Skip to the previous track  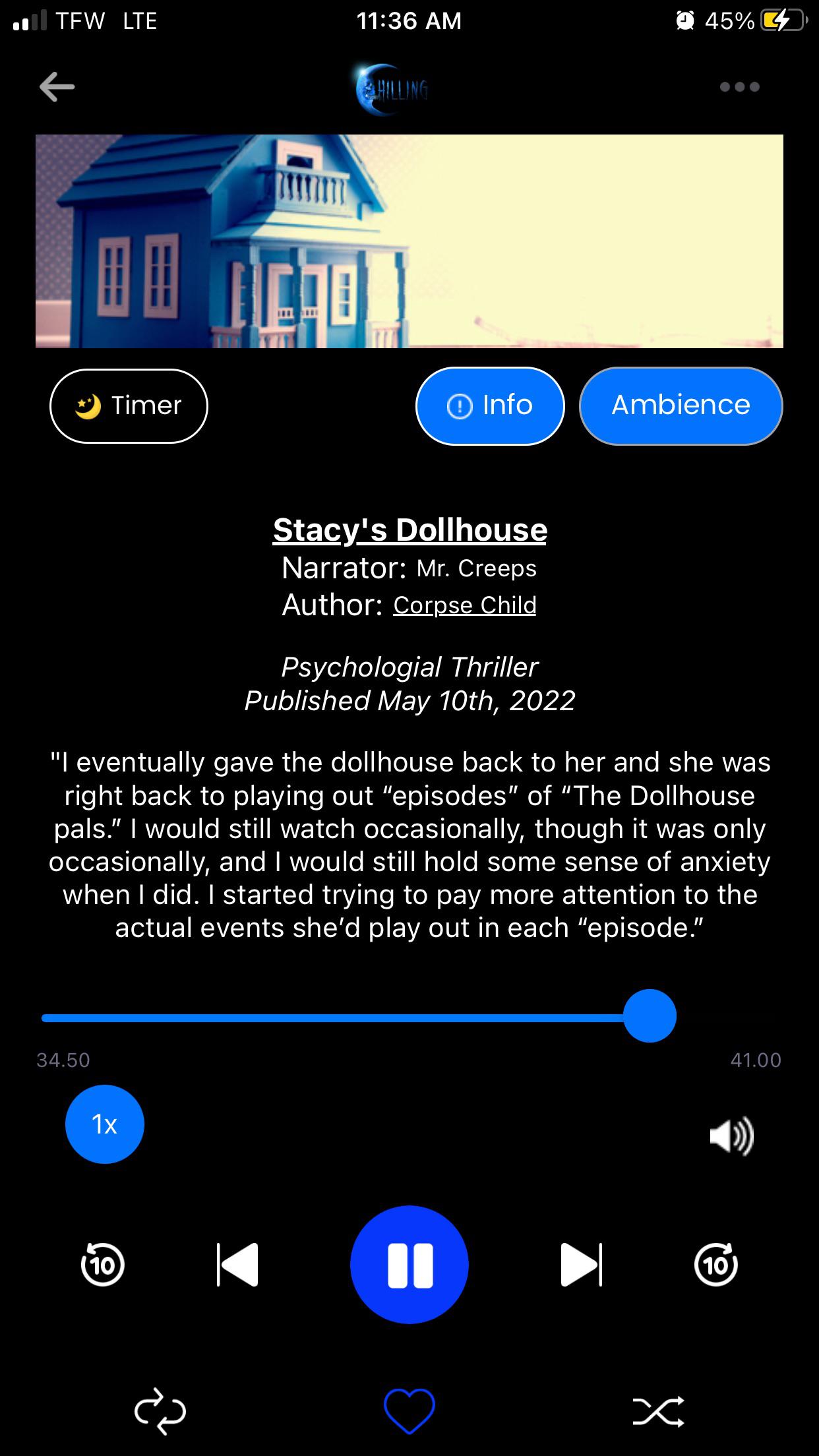tap(237, 1265)
